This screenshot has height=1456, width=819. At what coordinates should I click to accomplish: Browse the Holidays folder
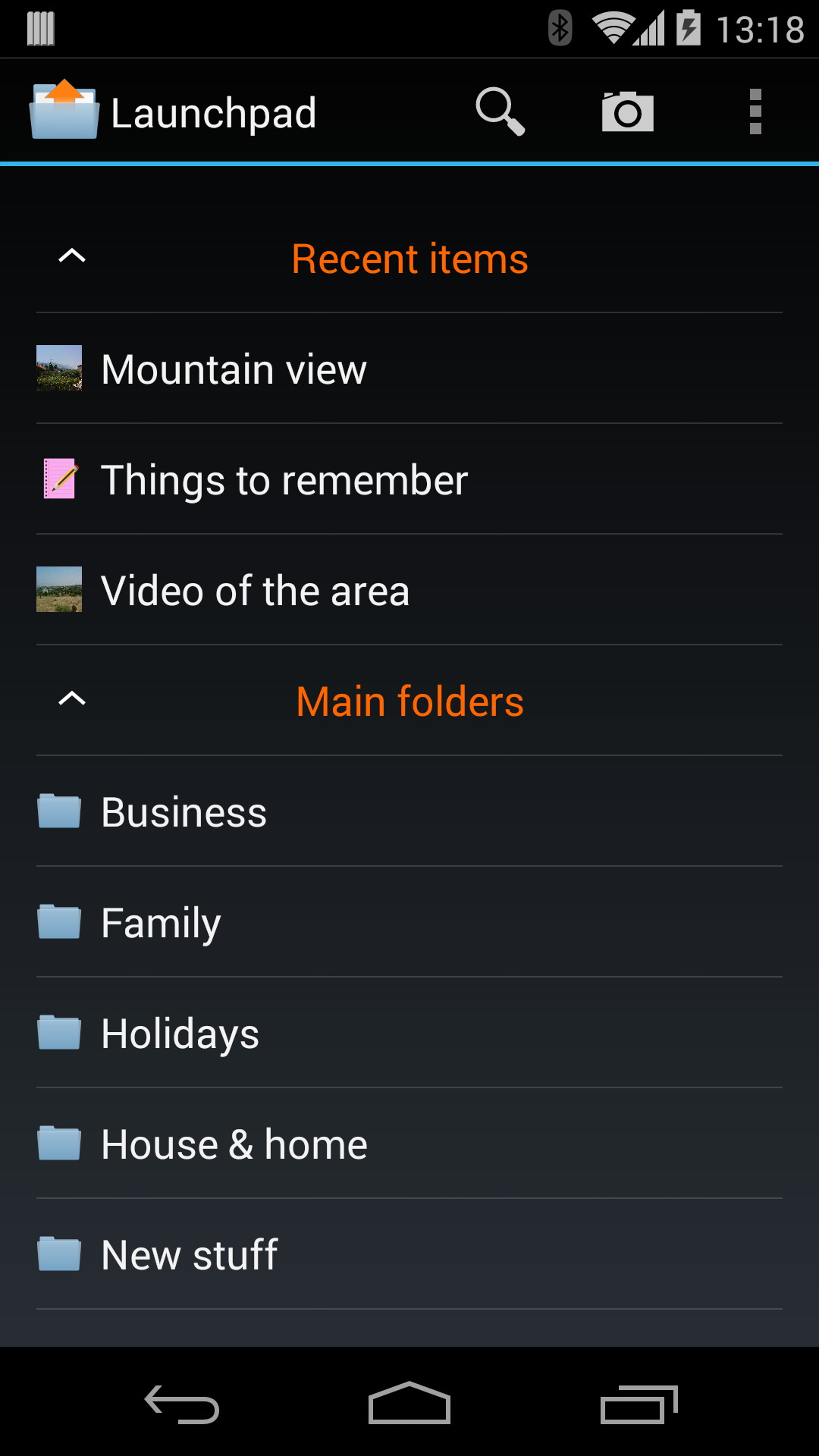[x=180, y=1034]
